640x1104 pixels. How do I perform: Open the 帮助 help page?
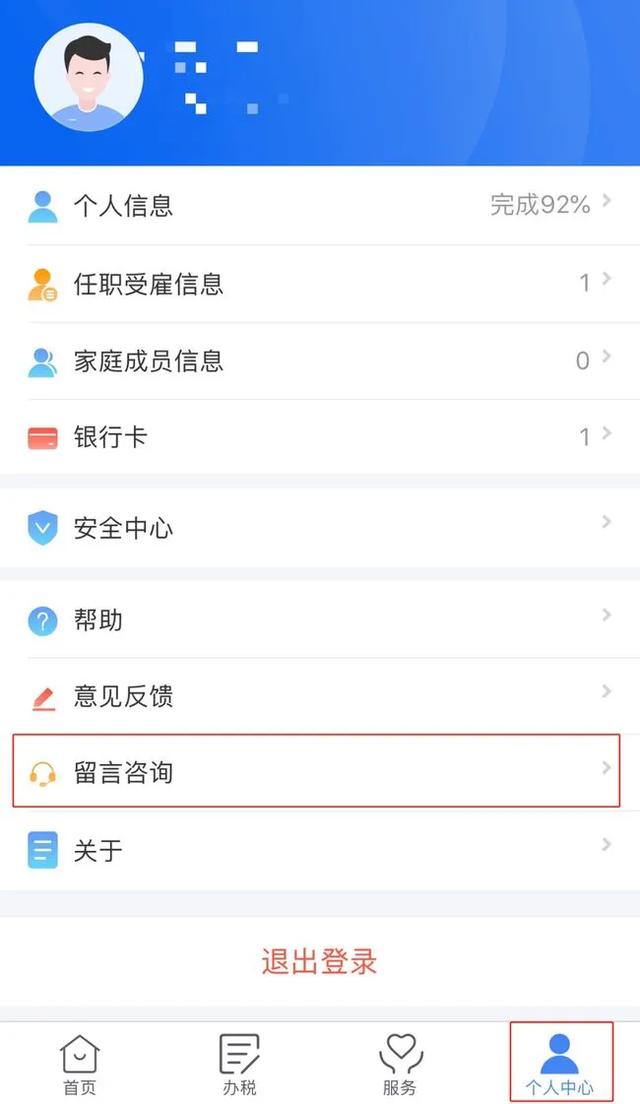pos(320,620)
